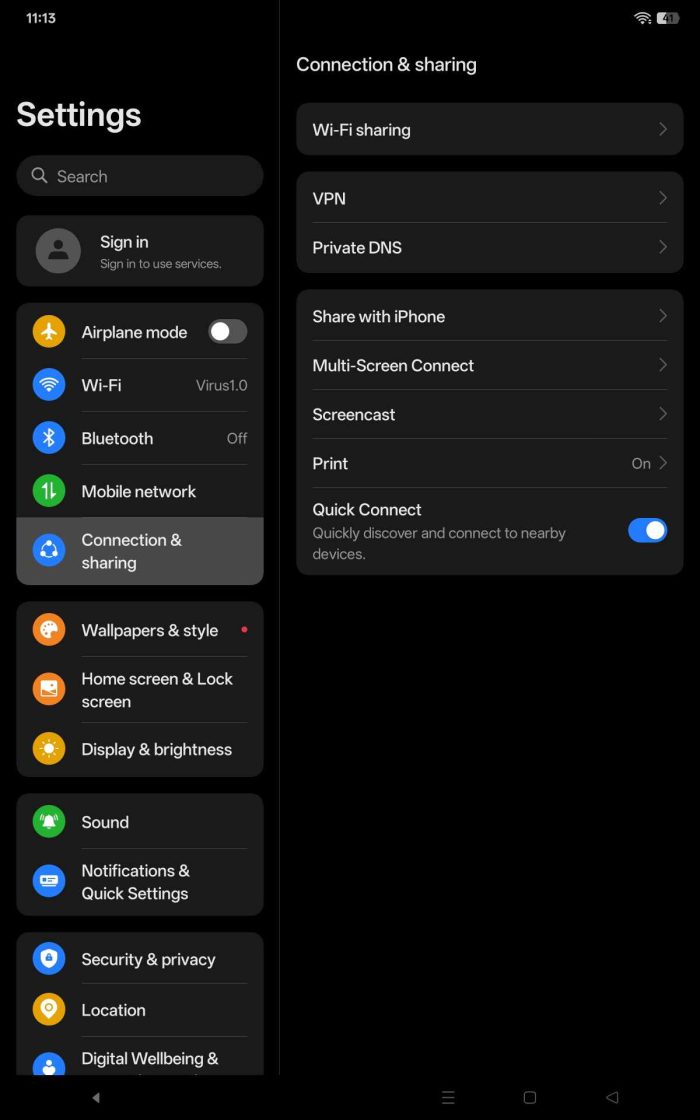Disable the Quick Connect switch
700x1120 pixels.
pyautogui.click(x=647, y=530)
